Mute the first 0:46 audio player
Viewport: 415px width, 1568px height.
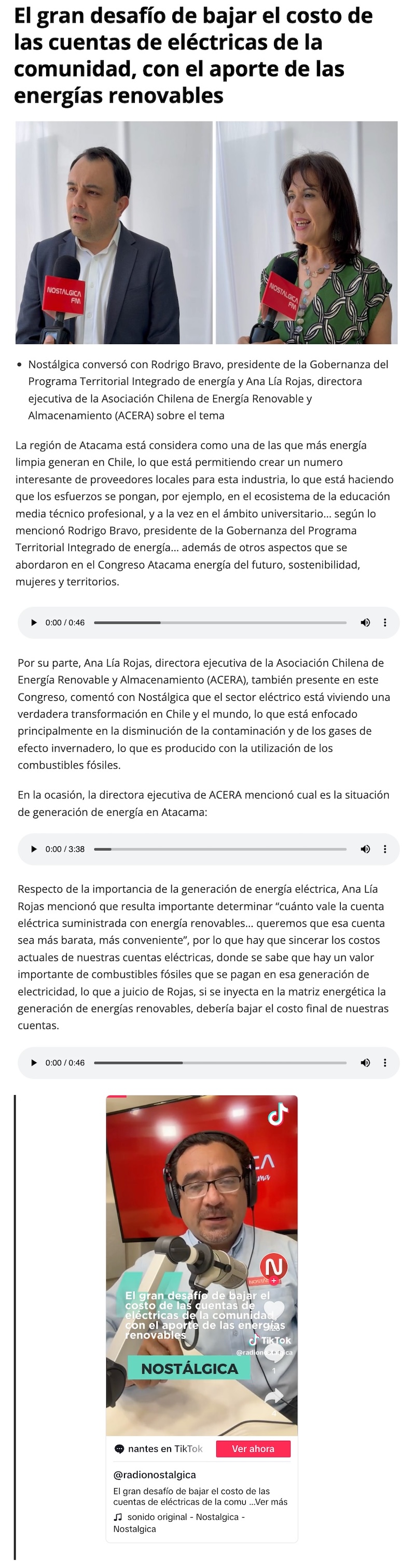click(x=365, y=623)
